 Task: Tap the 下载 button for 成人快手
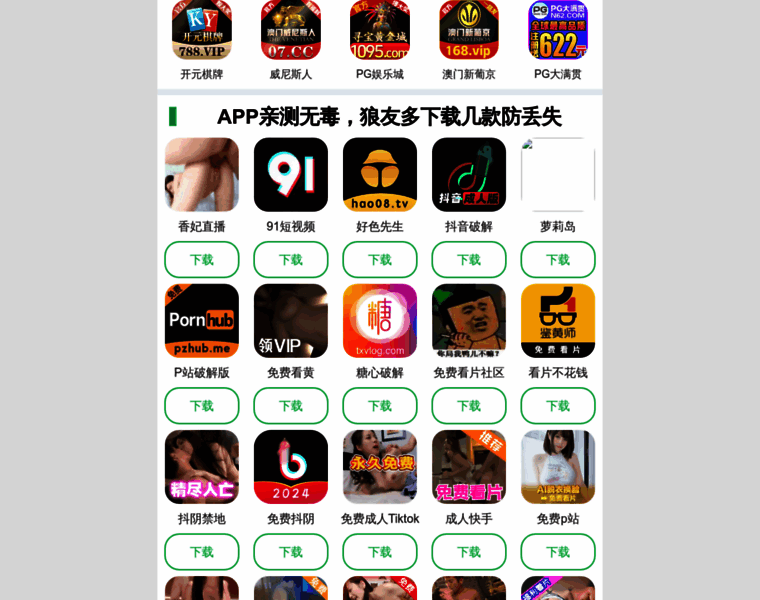pyautogui.click(x=469, y=552)
